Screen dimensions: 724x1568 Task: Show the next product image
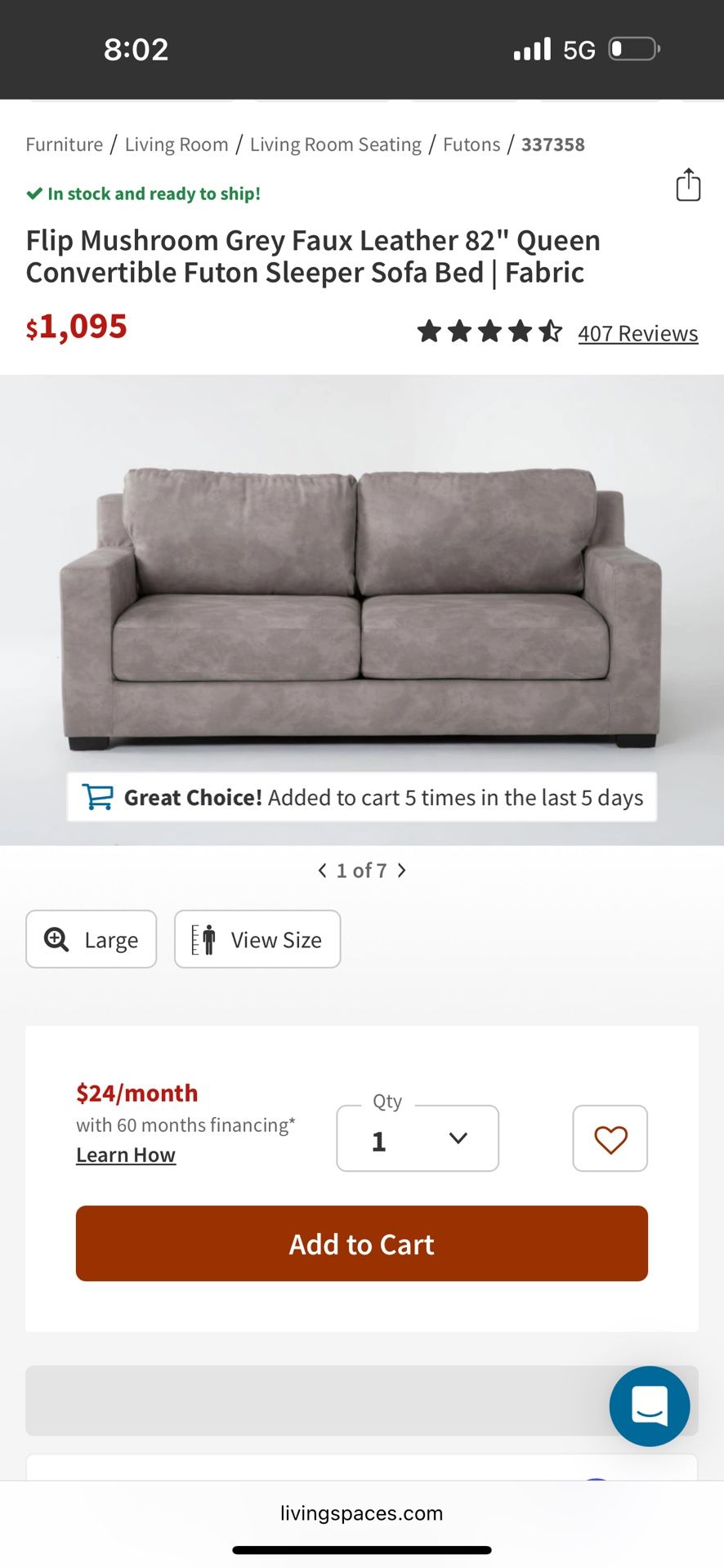pyautogui.click(x=401, y=871)
